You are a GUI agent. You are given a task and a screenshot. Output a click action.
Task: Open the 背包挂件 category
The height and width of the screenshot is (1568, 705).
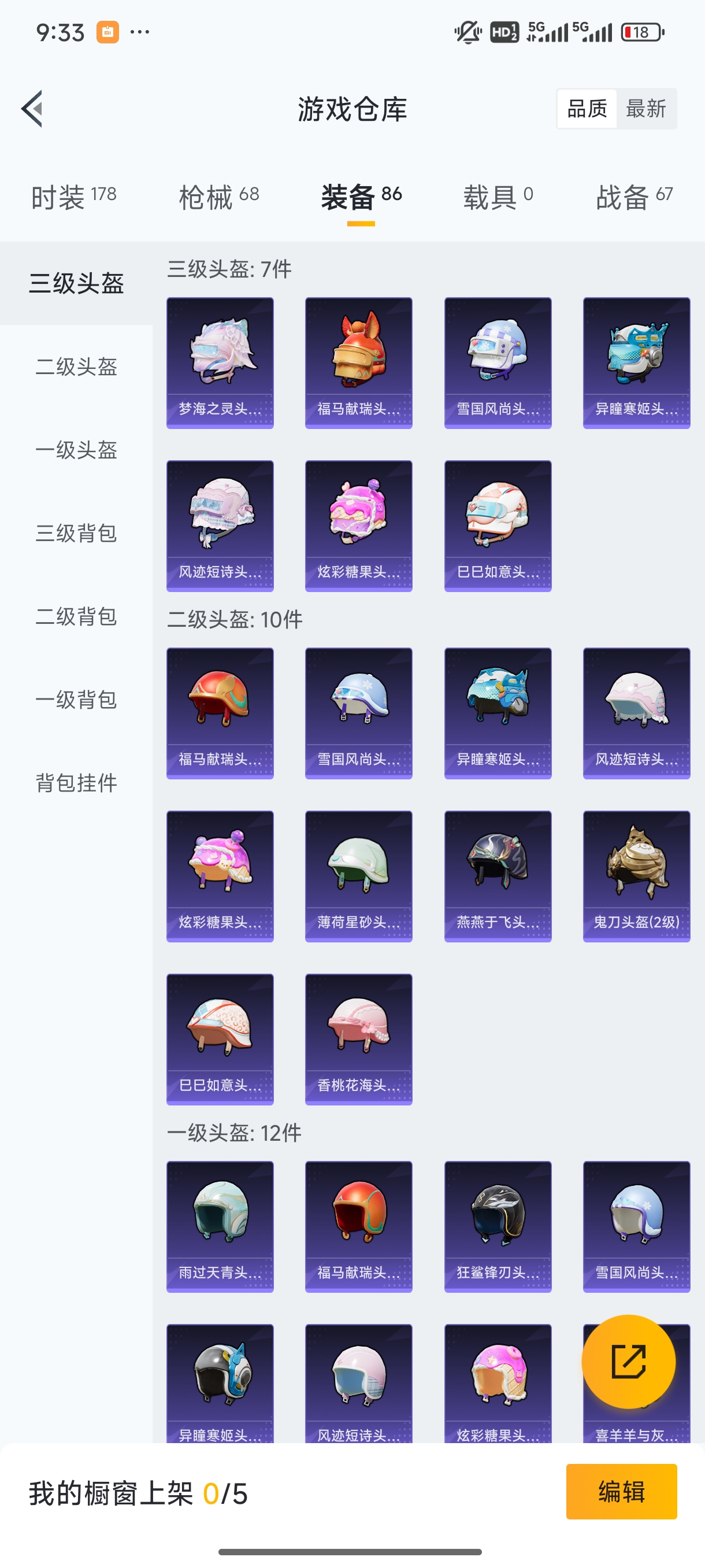[x=76, y=783]
